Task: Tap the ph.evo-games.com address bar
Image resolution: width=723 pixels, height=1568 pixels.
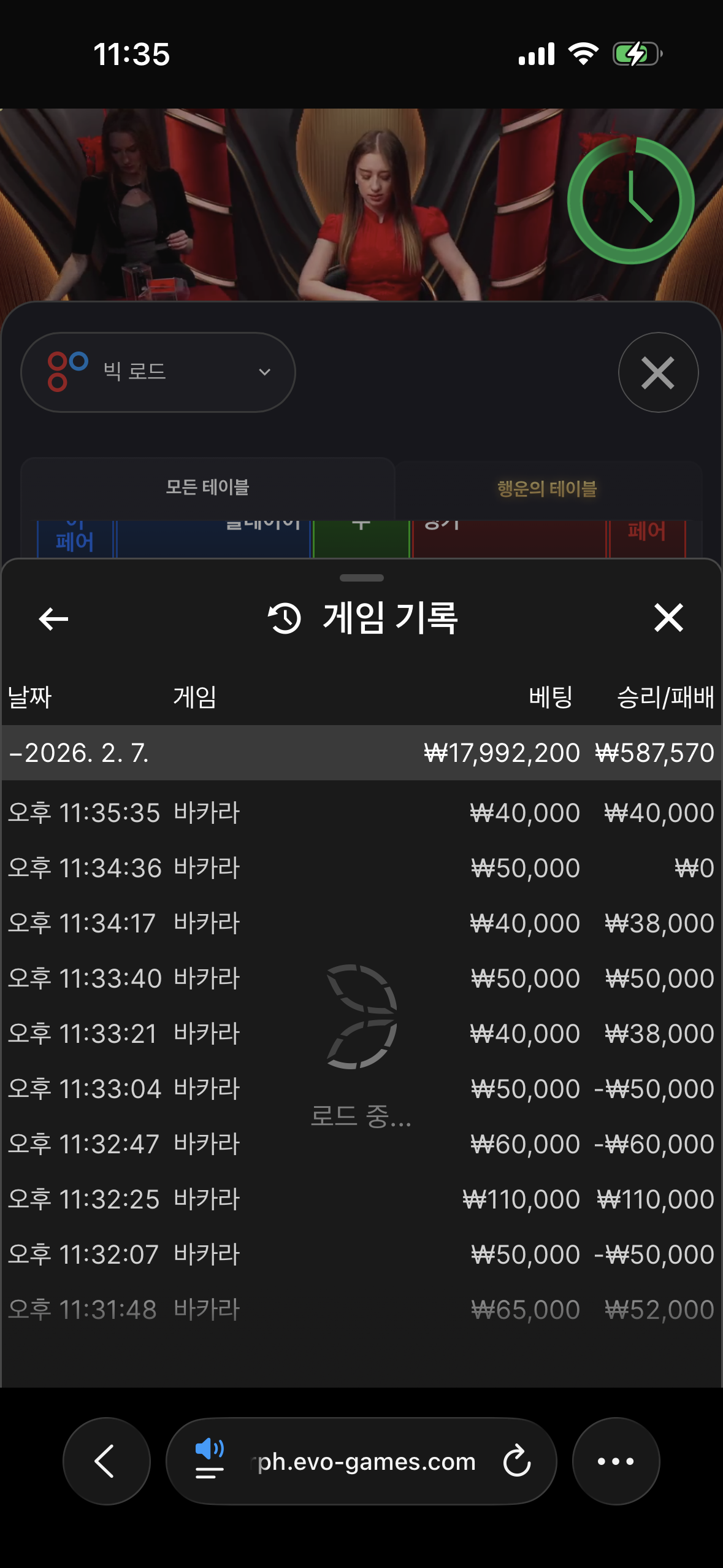Action: 366,1462
